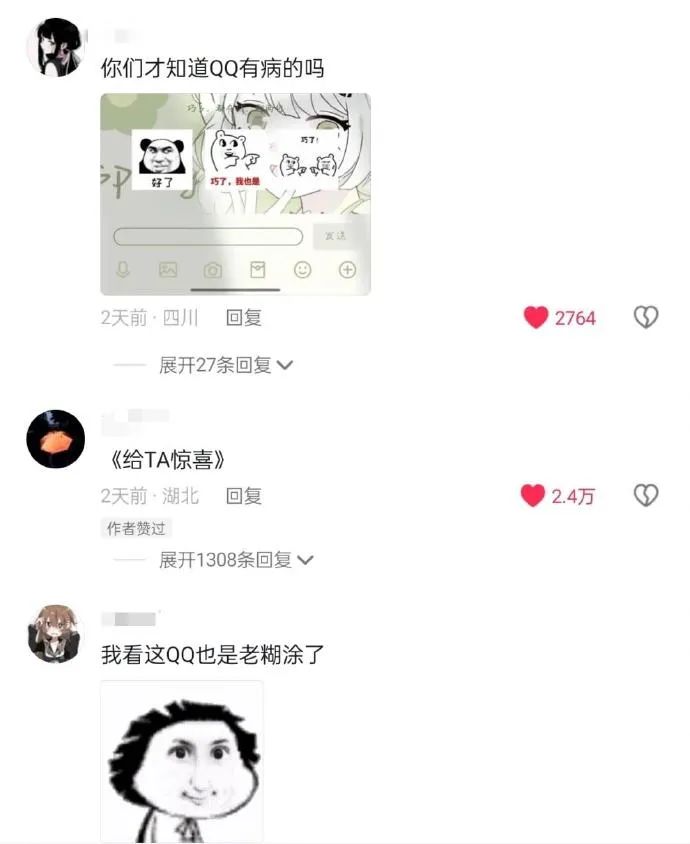Open avatar of the '你们才知道QQ有病的吗' commenter
The height and width of the screenshot is (844, 690).
(x=54, y=47)
